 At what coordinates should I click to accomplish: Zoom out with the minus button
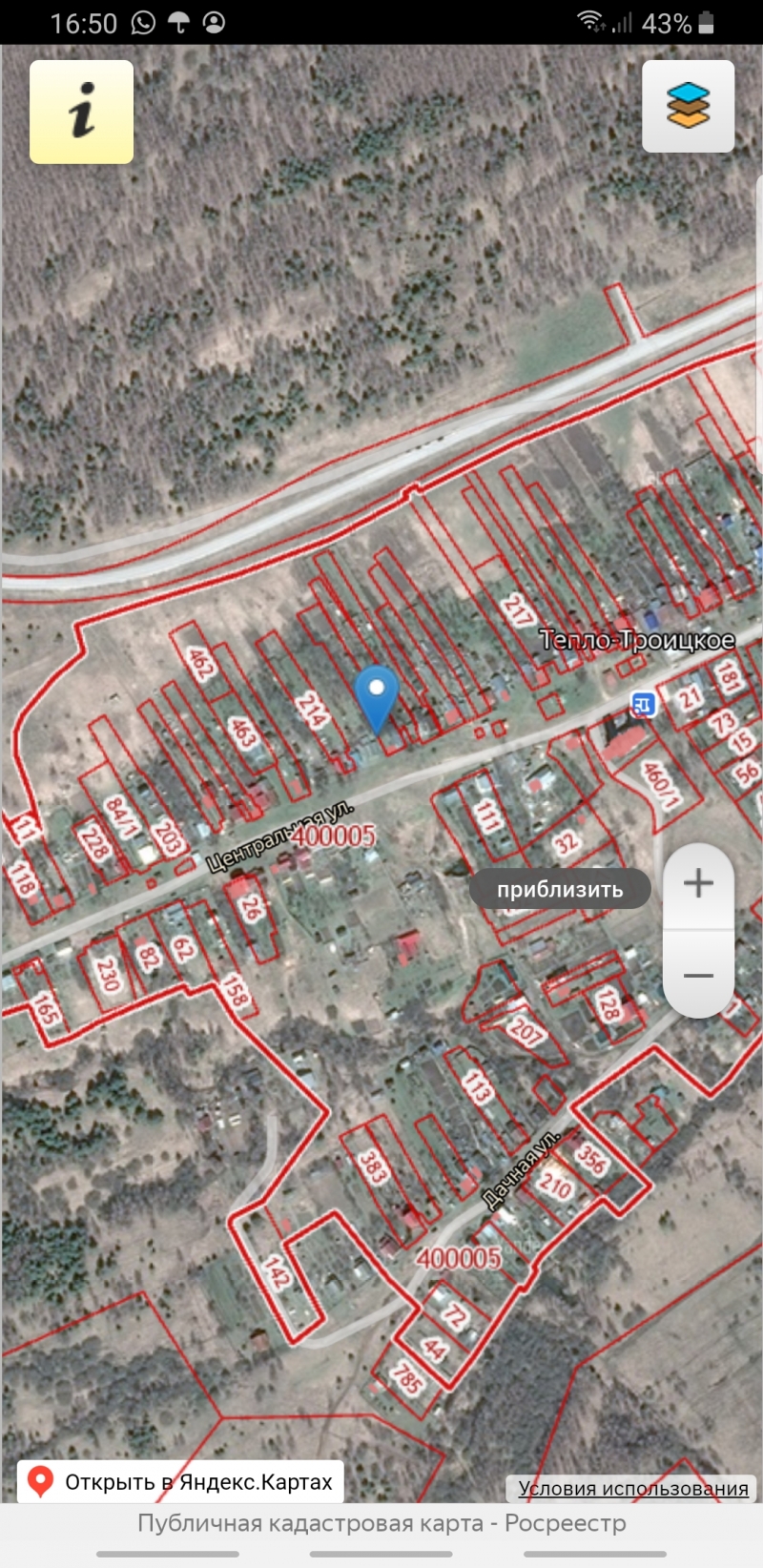[698, 975]
